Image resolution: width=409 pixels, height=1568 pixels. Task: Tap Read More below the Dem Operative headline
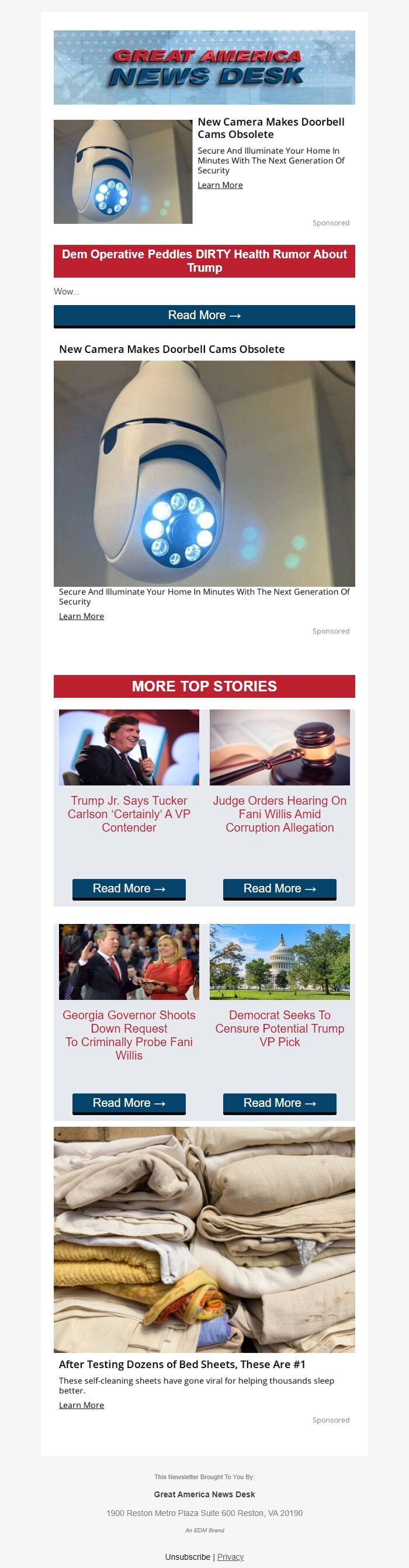coord(204,316)
